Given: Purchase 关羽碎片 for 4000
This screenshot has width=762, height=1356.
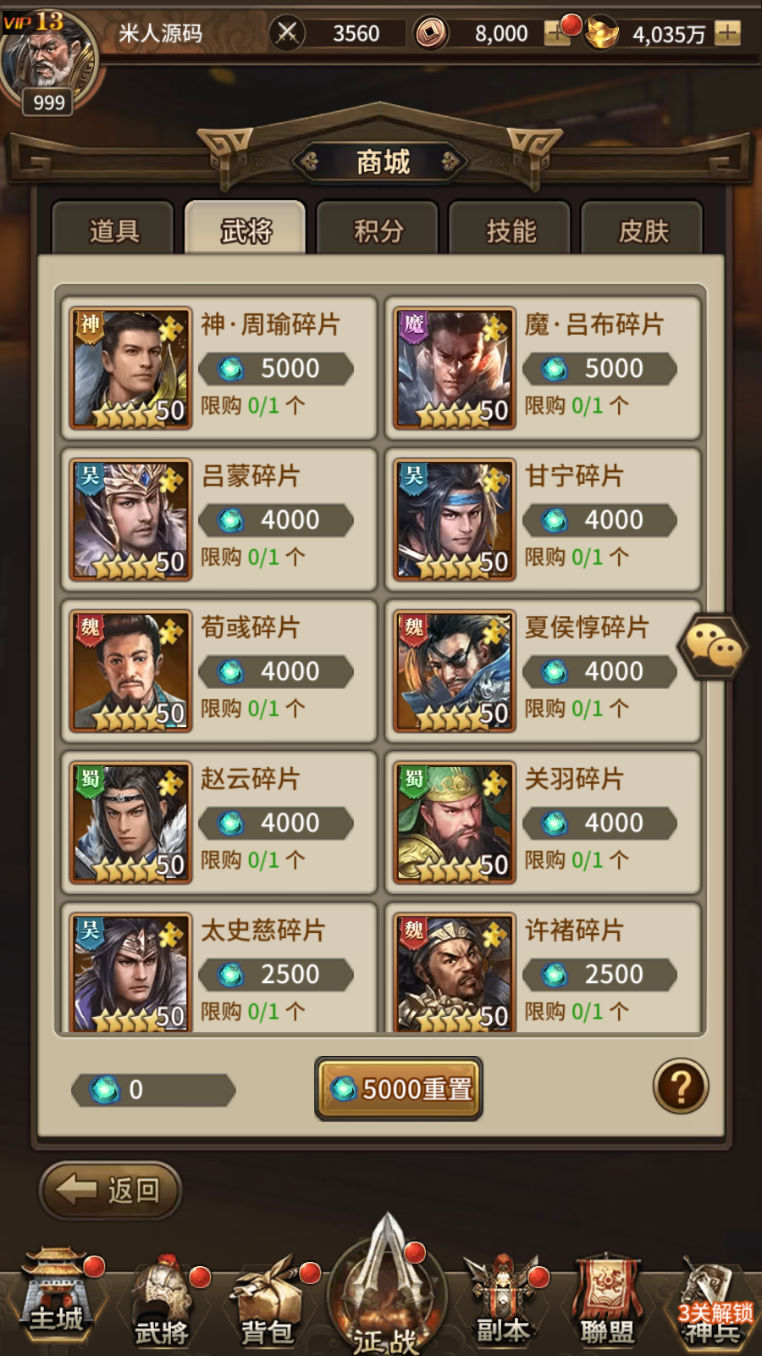Looking at the screenshot, I should pyautogui.click(x=599, y=823).
